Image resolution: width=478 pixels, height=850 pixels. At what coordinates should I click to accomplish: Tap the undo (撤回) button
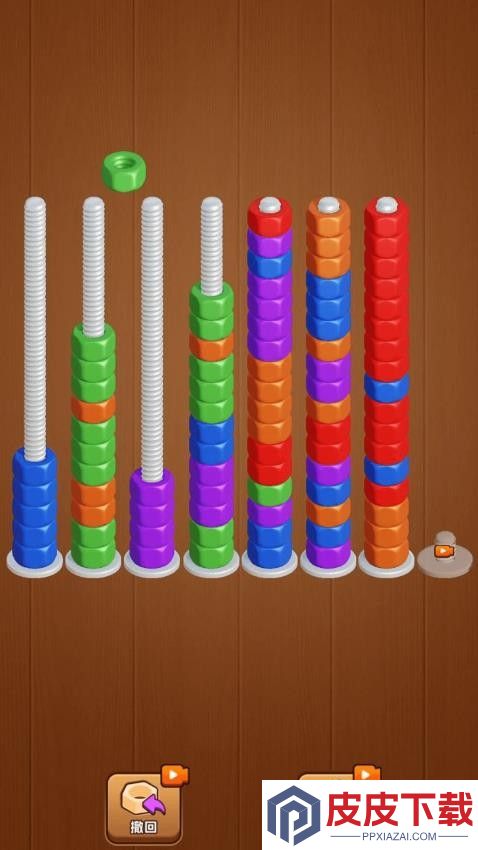coord(144,807)
